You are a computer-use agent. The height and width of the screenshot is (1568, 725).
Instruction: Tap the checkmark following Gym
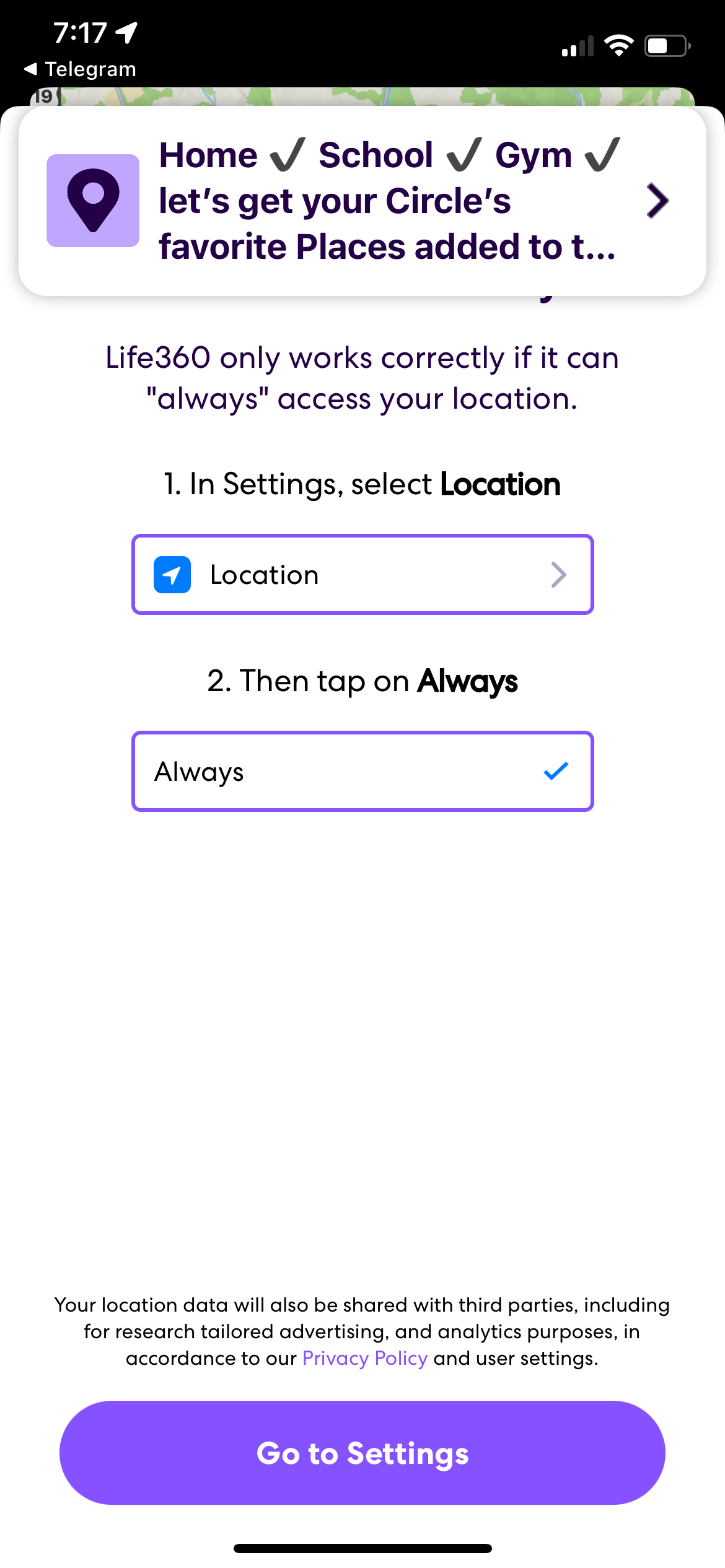[600, 154]
